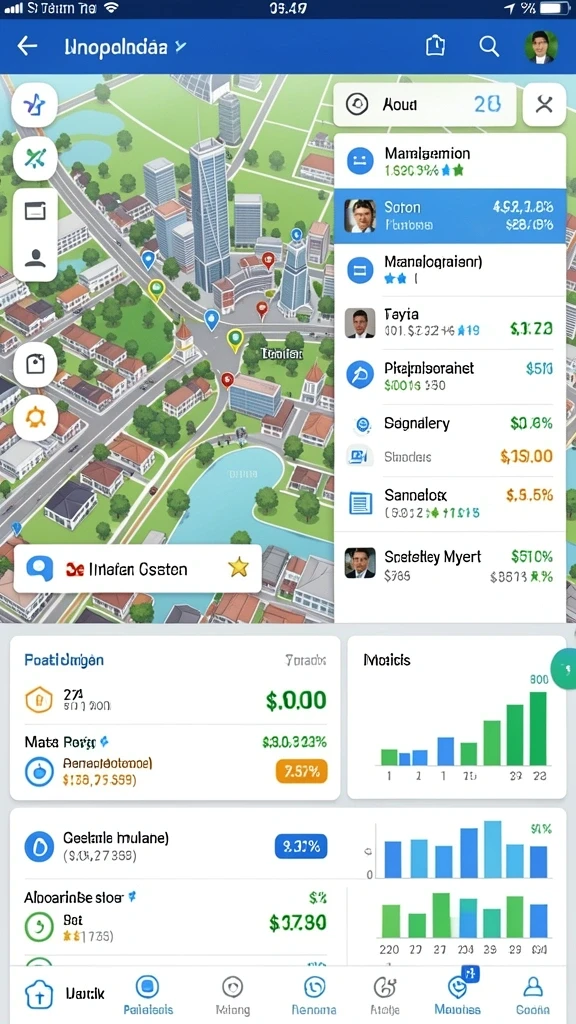Switch to the Renoma tab
The image size is (576, 1024).
tap(315, 995)
